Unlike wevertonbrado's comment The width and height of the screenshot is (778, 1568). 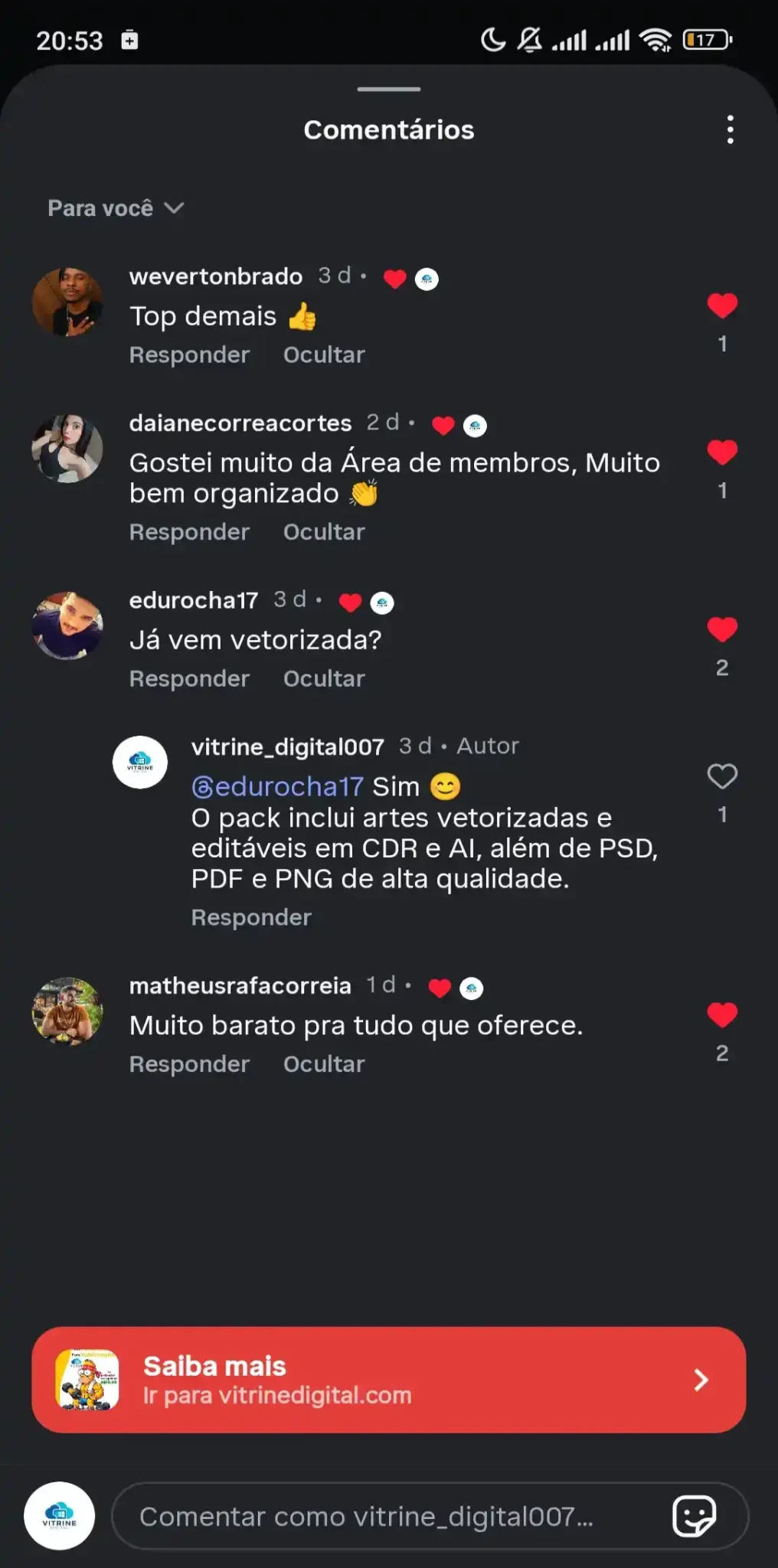[x=721, y=306]
